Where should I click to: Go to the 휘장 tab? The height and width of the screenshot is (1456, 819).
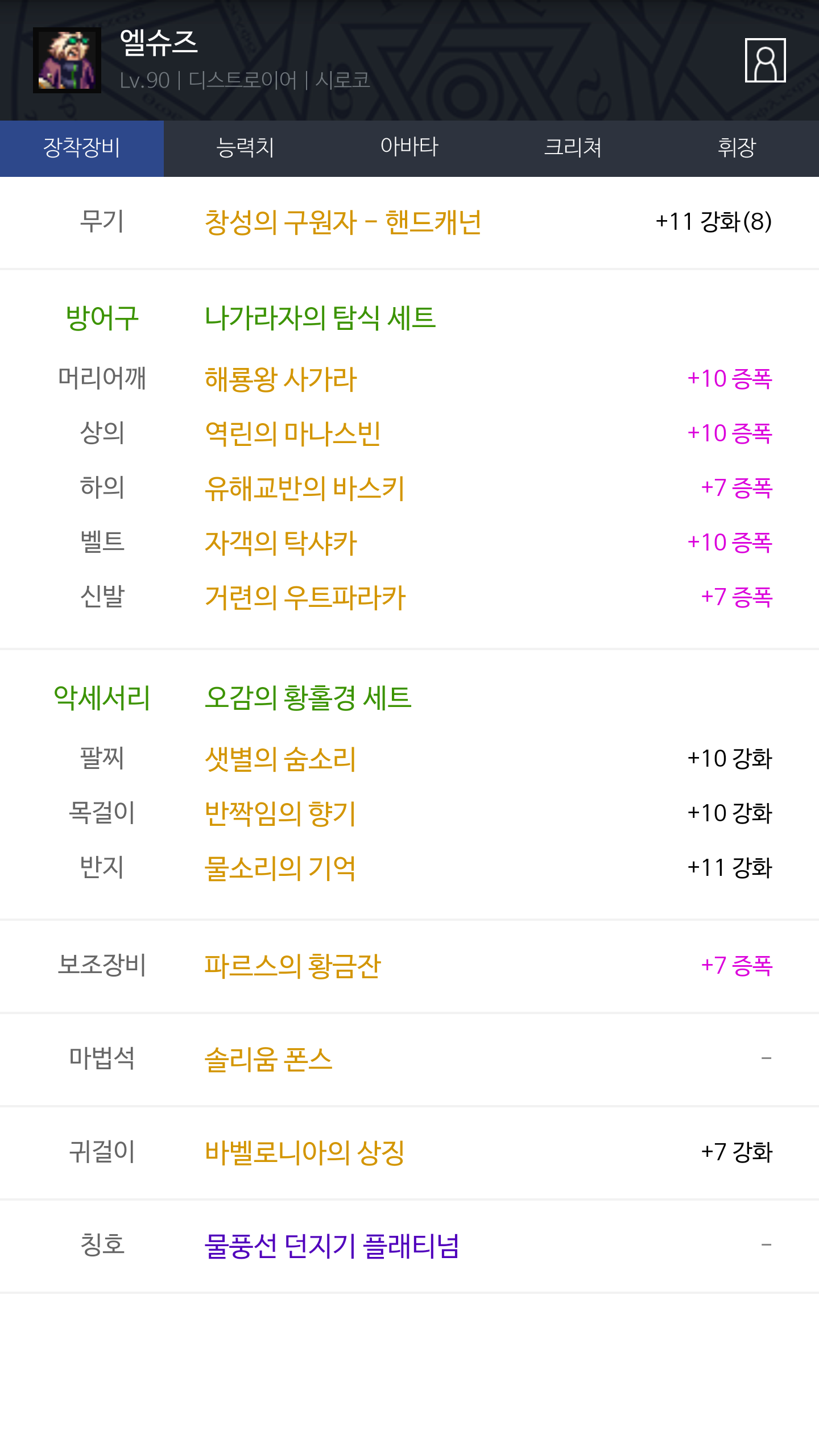[737, 148]
